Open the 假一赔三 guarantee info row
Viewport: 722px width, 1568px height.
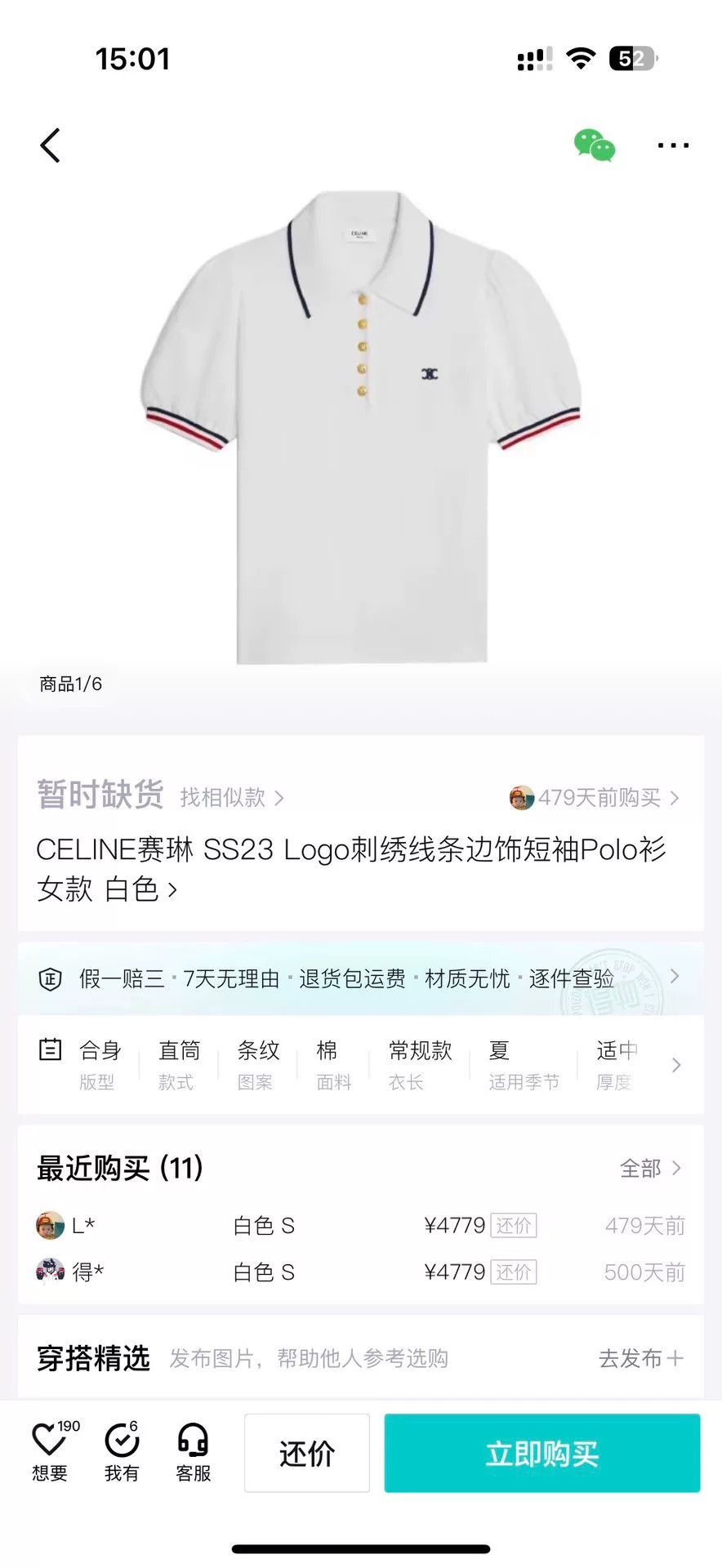point(361,978)
